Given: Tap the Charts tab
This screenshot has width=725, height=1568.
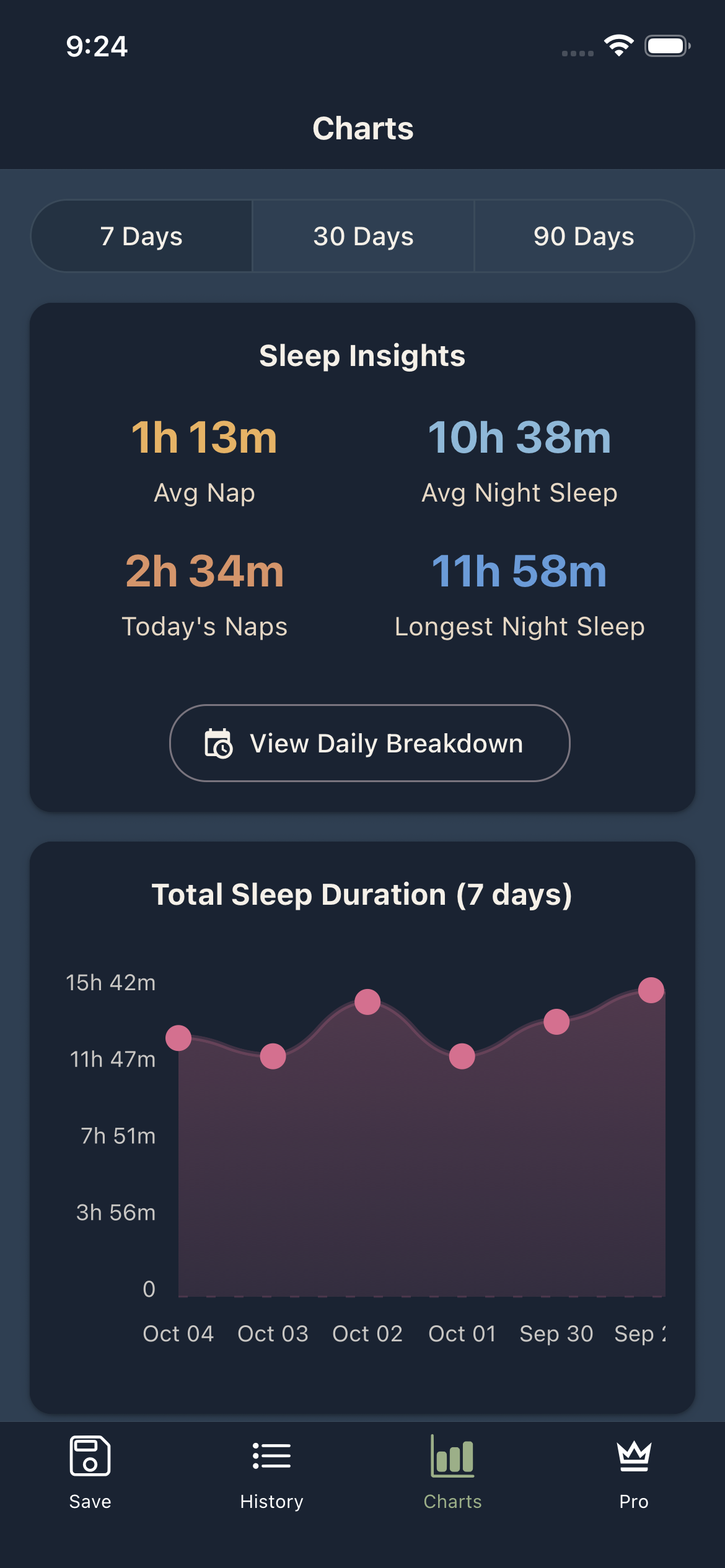Looking at the screenshot, I should (452, 1472).
